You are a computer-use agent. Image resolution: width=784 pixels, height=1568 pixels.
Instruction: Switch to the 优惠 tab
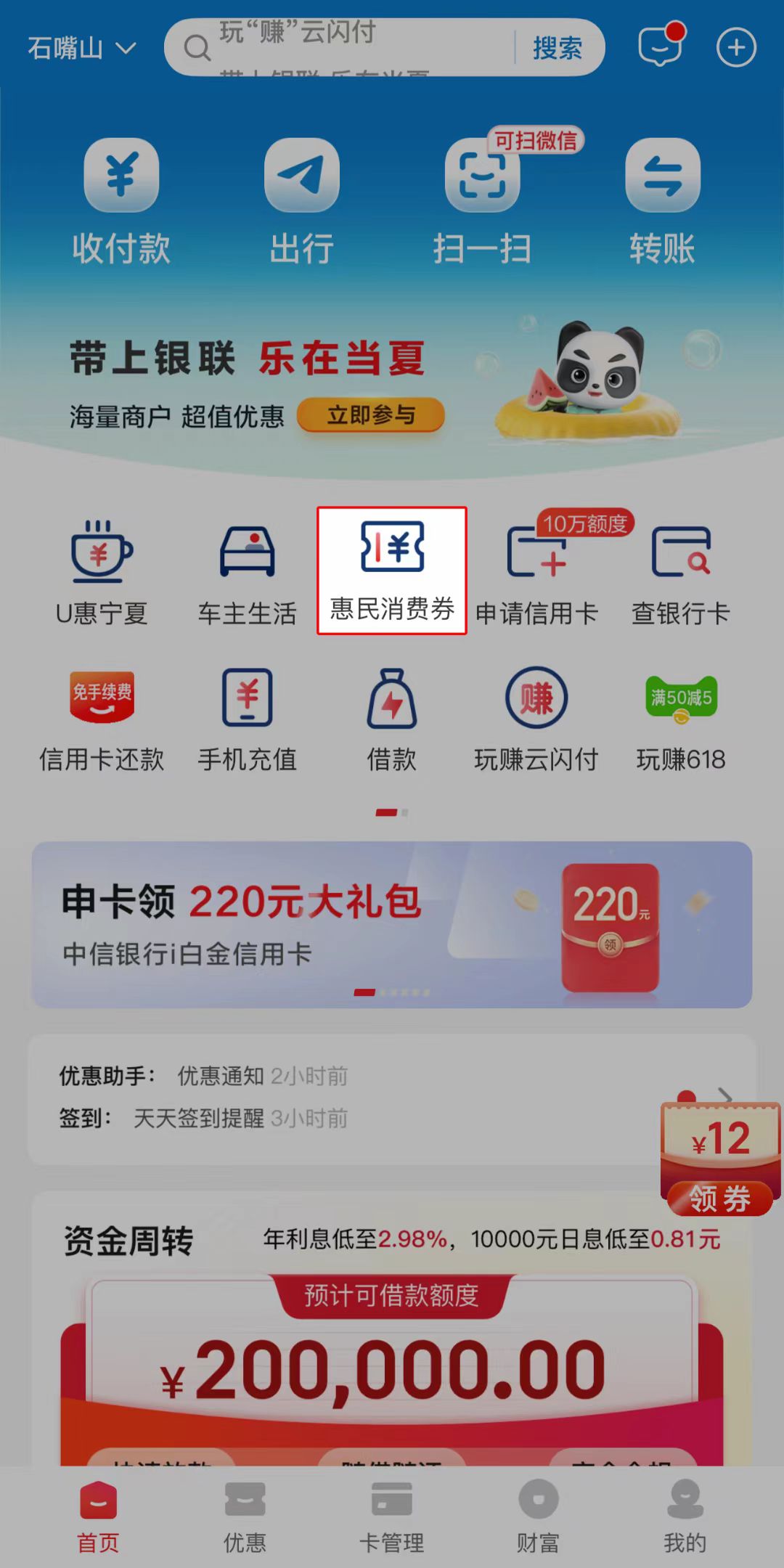(245, 1517)
